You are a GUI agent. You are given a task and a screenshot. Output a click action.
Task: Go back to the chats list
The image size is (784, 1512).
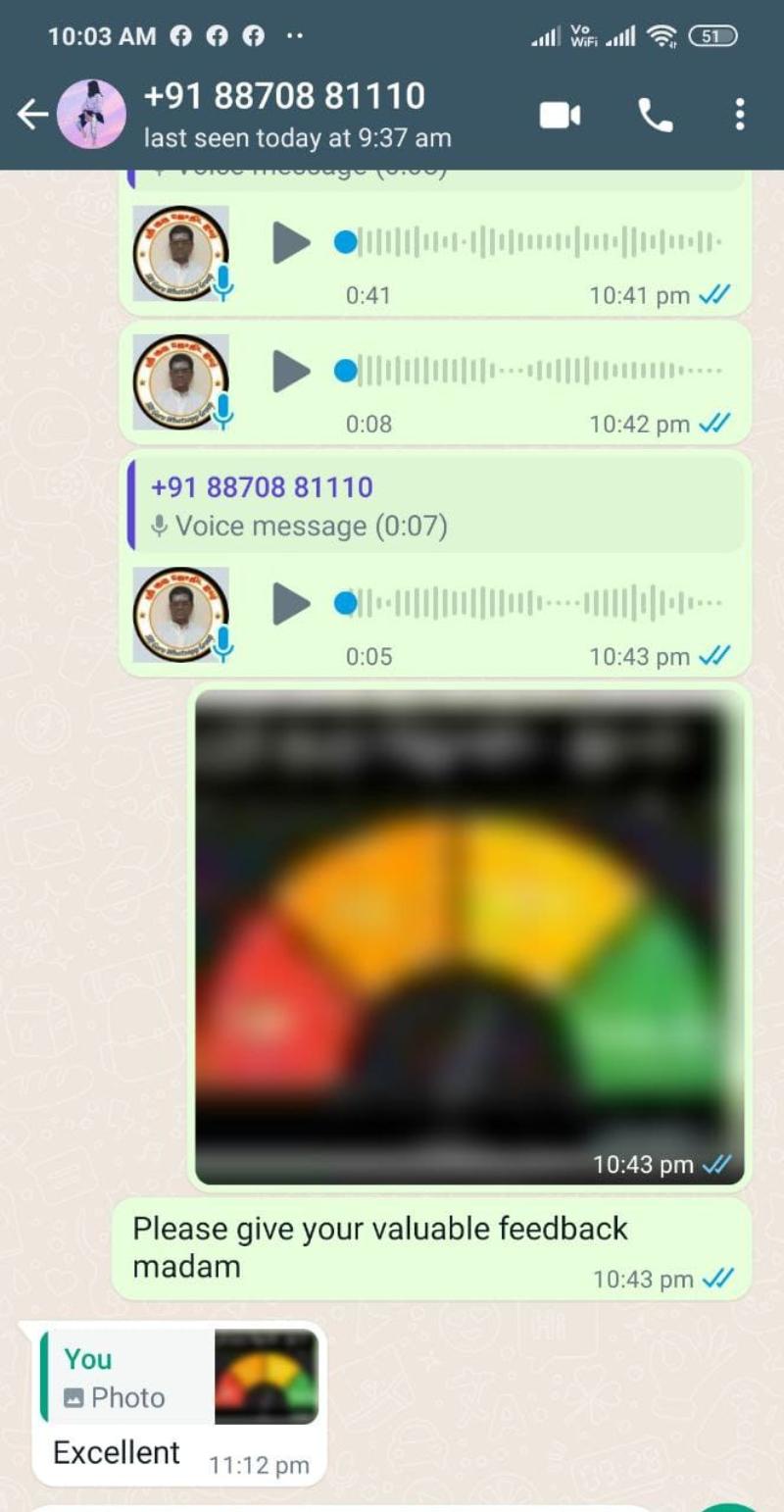coord(32,116)
